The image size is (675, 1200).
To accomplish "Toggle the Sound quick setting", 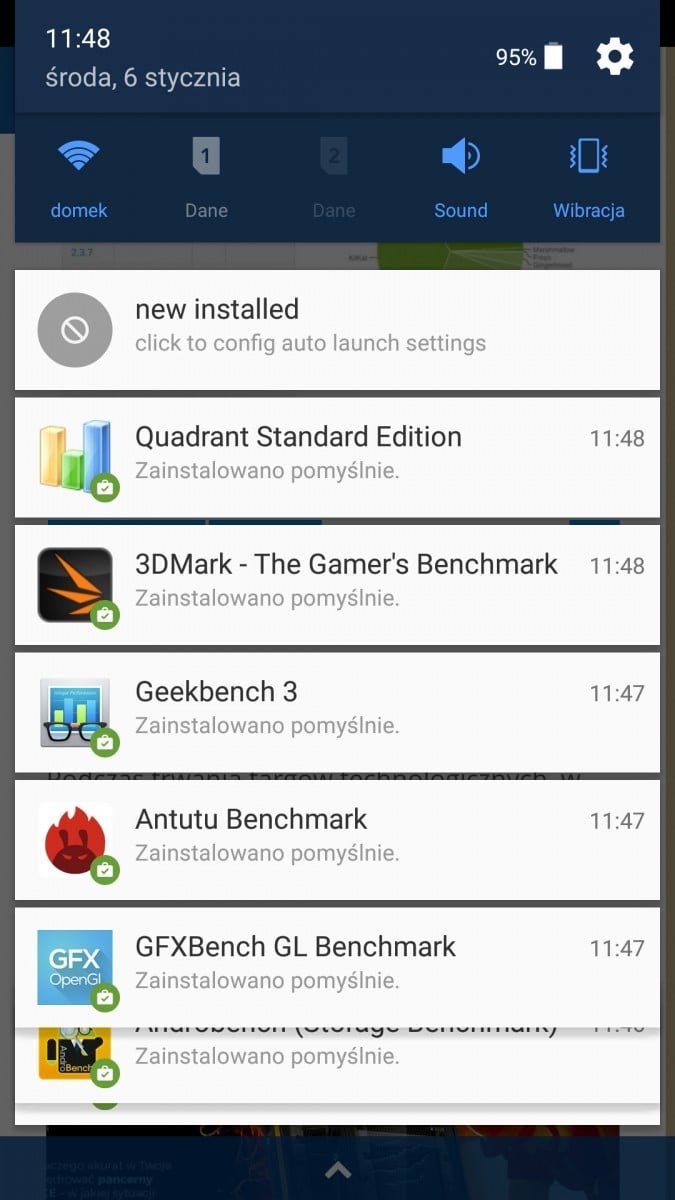I will point(461,178).
